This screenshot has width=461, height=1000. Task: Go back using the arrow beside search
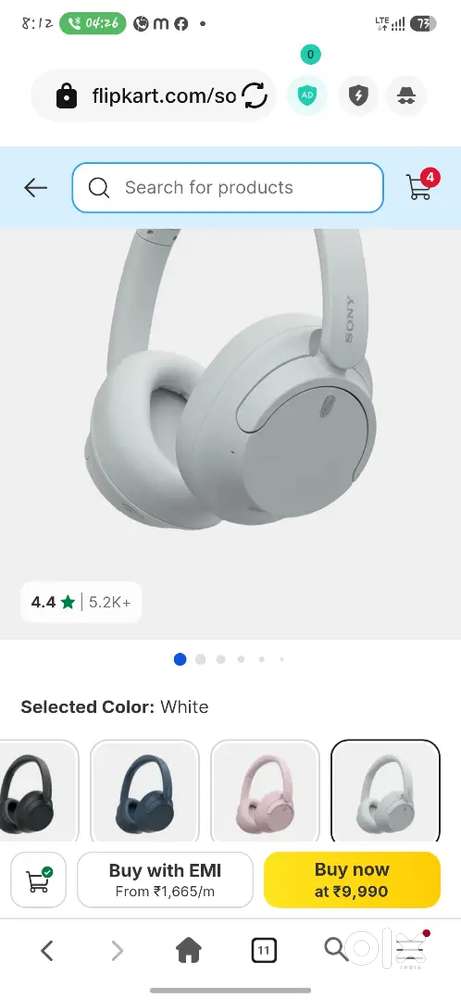click(x=36, y=188)
